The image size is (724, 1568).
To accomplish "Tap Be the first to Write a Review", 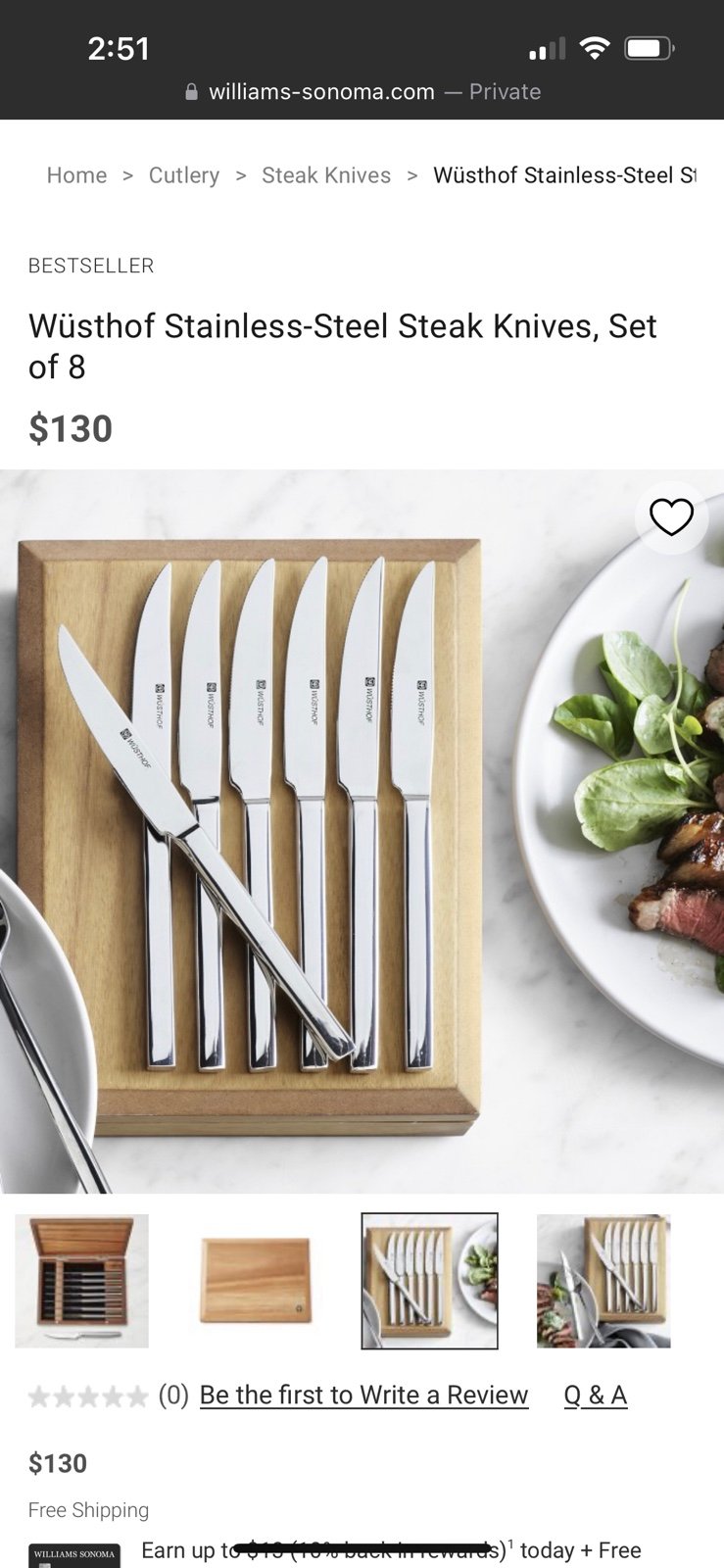I will tap(364, 1396).
